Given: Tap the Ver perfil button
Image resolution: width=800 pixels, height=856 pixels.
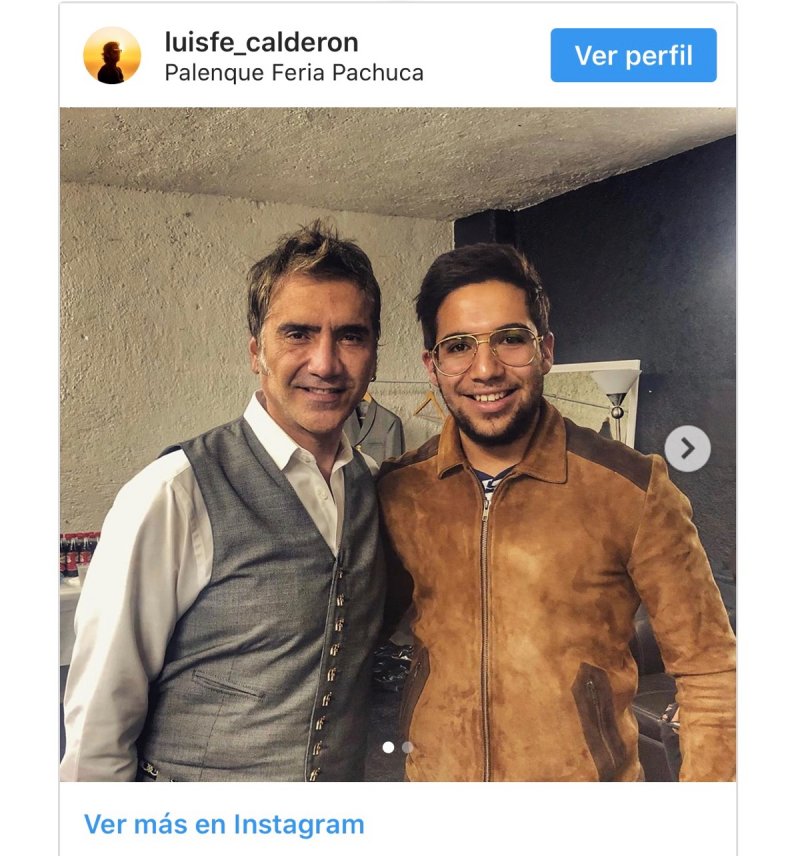Looking at the screenshot, I should click(633, 55).
